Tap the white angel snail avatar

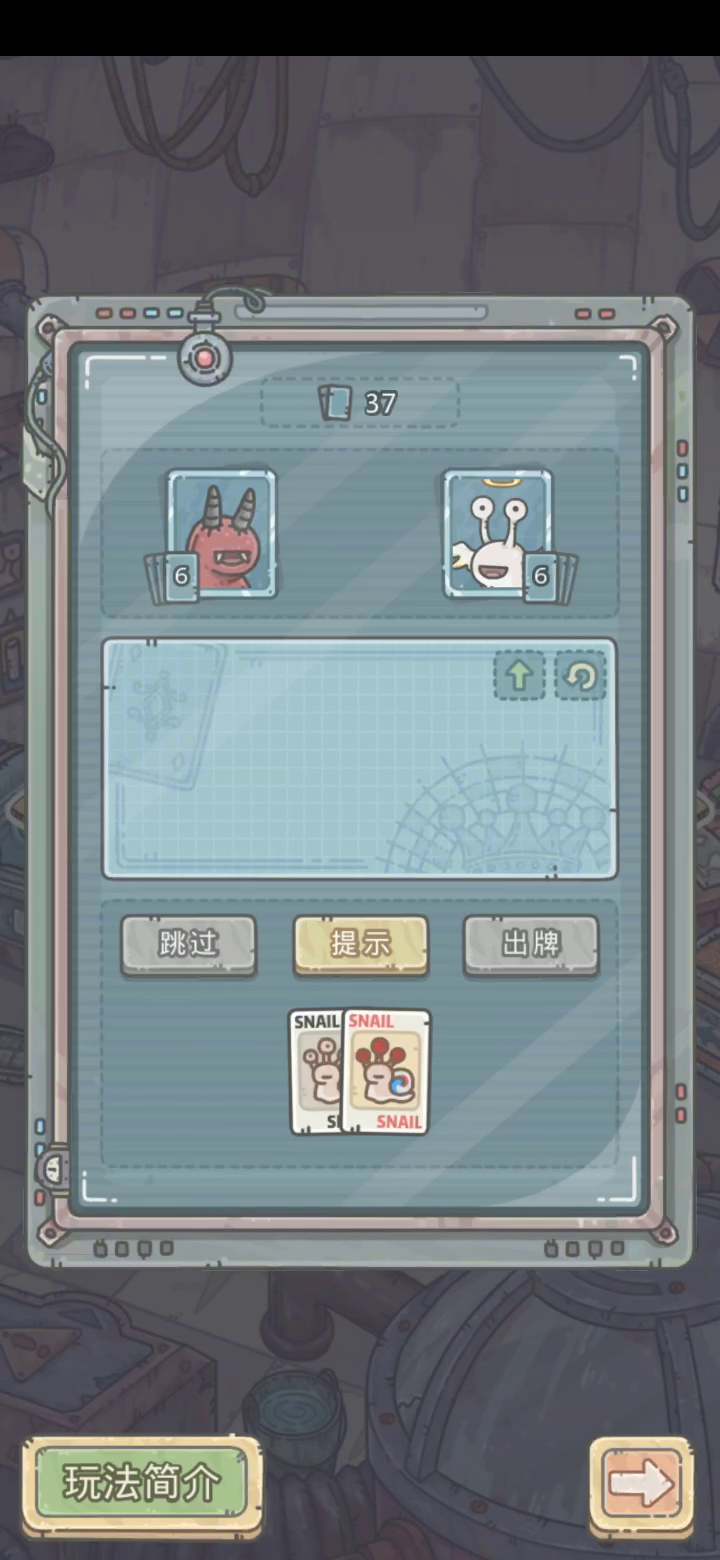coord(496,533)
